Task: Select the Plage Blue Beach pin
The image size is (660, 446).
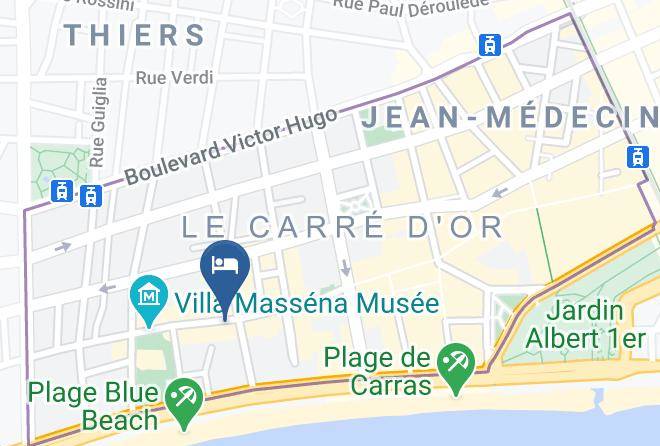Action: pyautogui.click(x=184, y=404)
